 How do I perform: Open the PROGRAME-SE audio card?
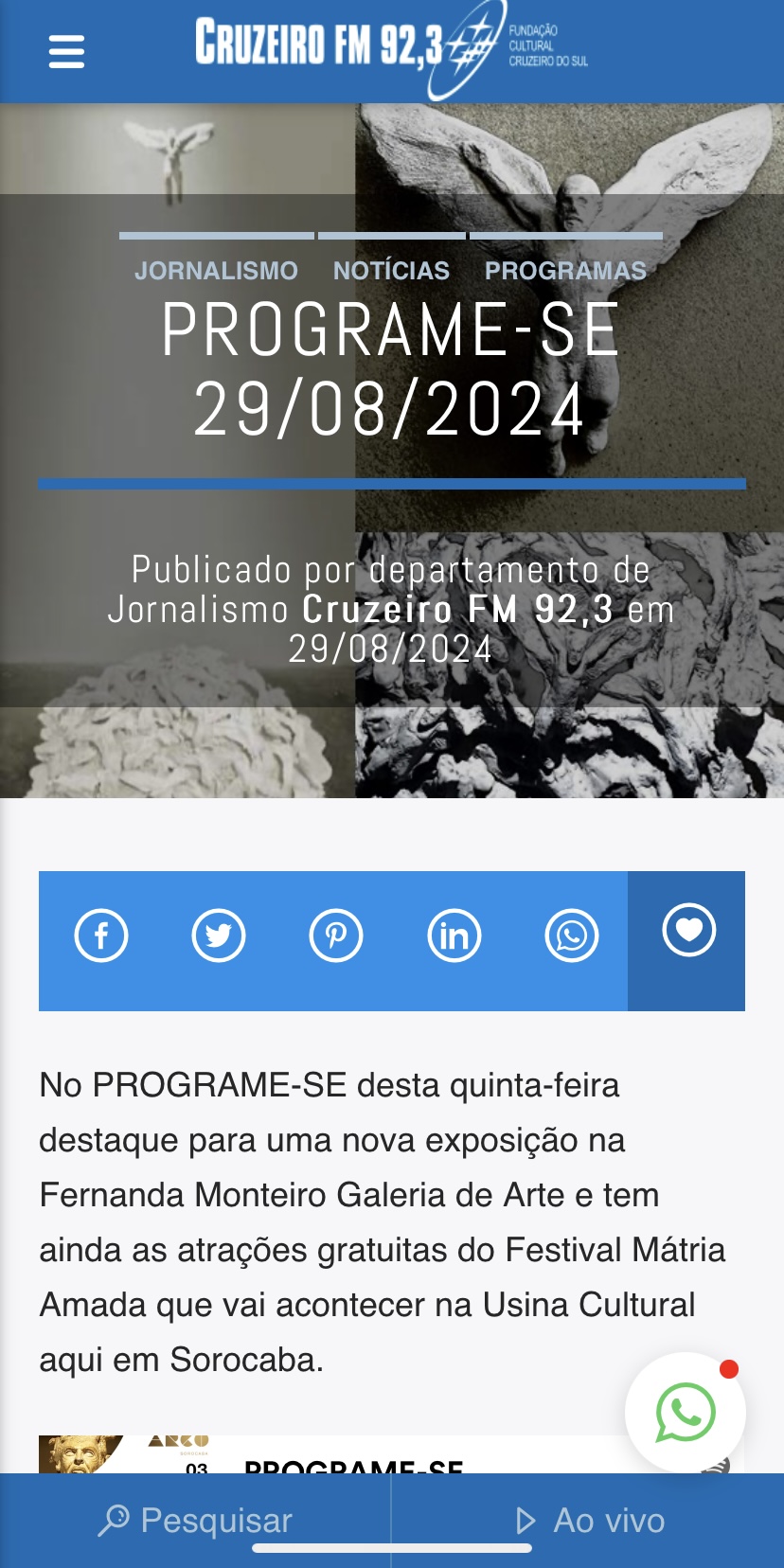coord(391,1455)
